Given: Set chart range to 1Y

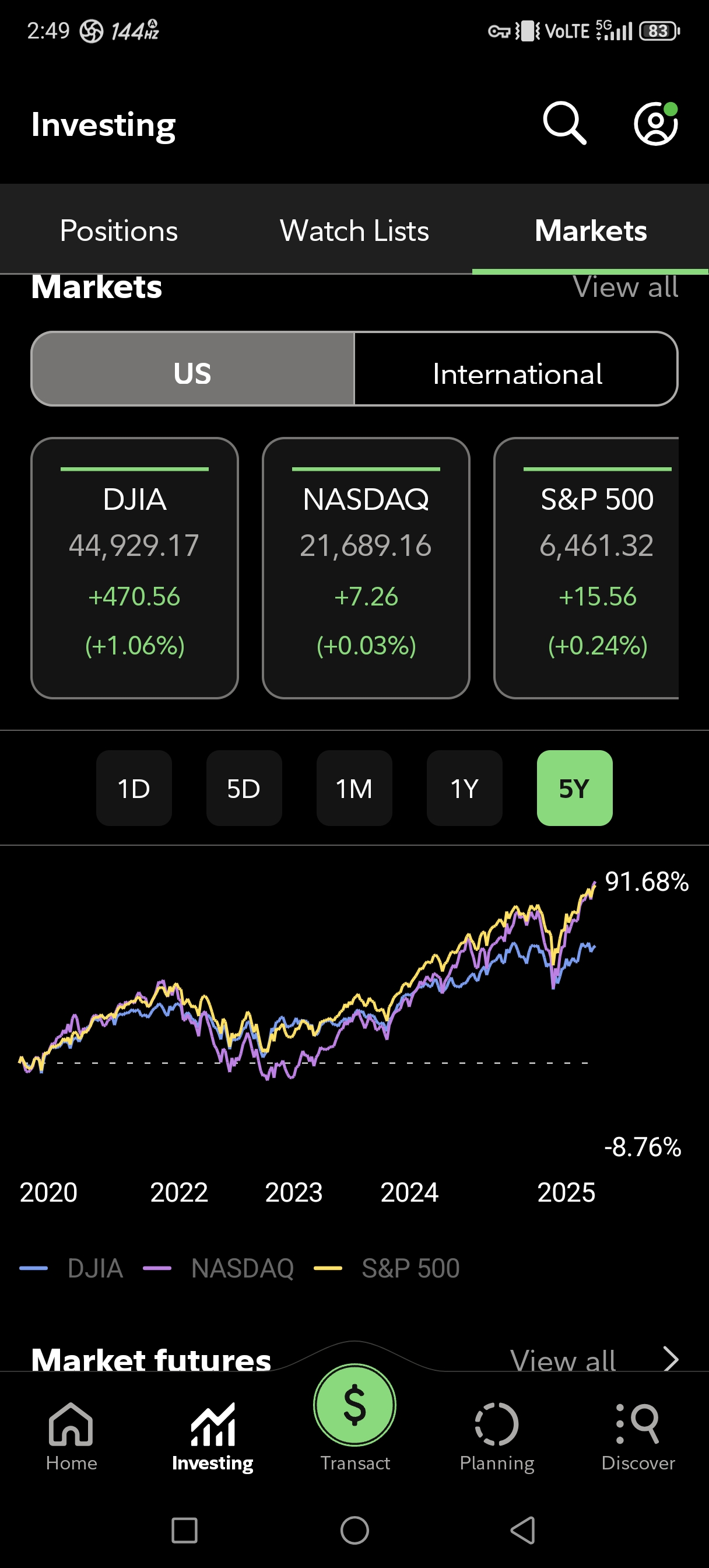Looking at the screenshot, I should coord(464,788).
